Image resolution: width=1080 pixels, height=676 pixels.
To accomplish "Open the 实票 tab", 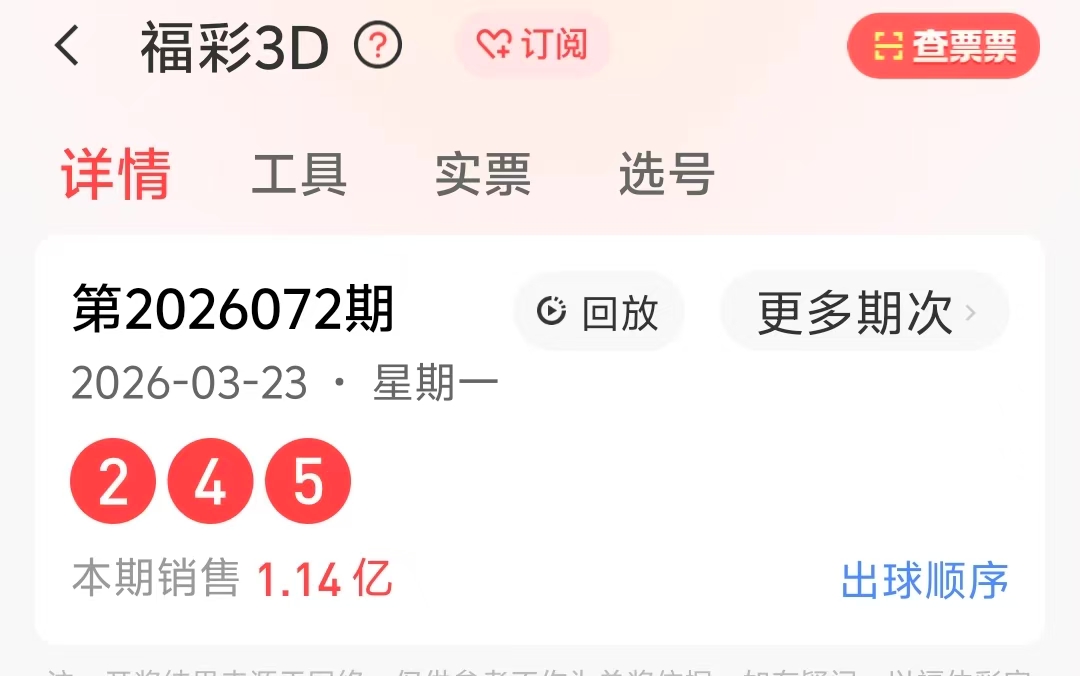I will pyautogui.click(x=483, y=175).
